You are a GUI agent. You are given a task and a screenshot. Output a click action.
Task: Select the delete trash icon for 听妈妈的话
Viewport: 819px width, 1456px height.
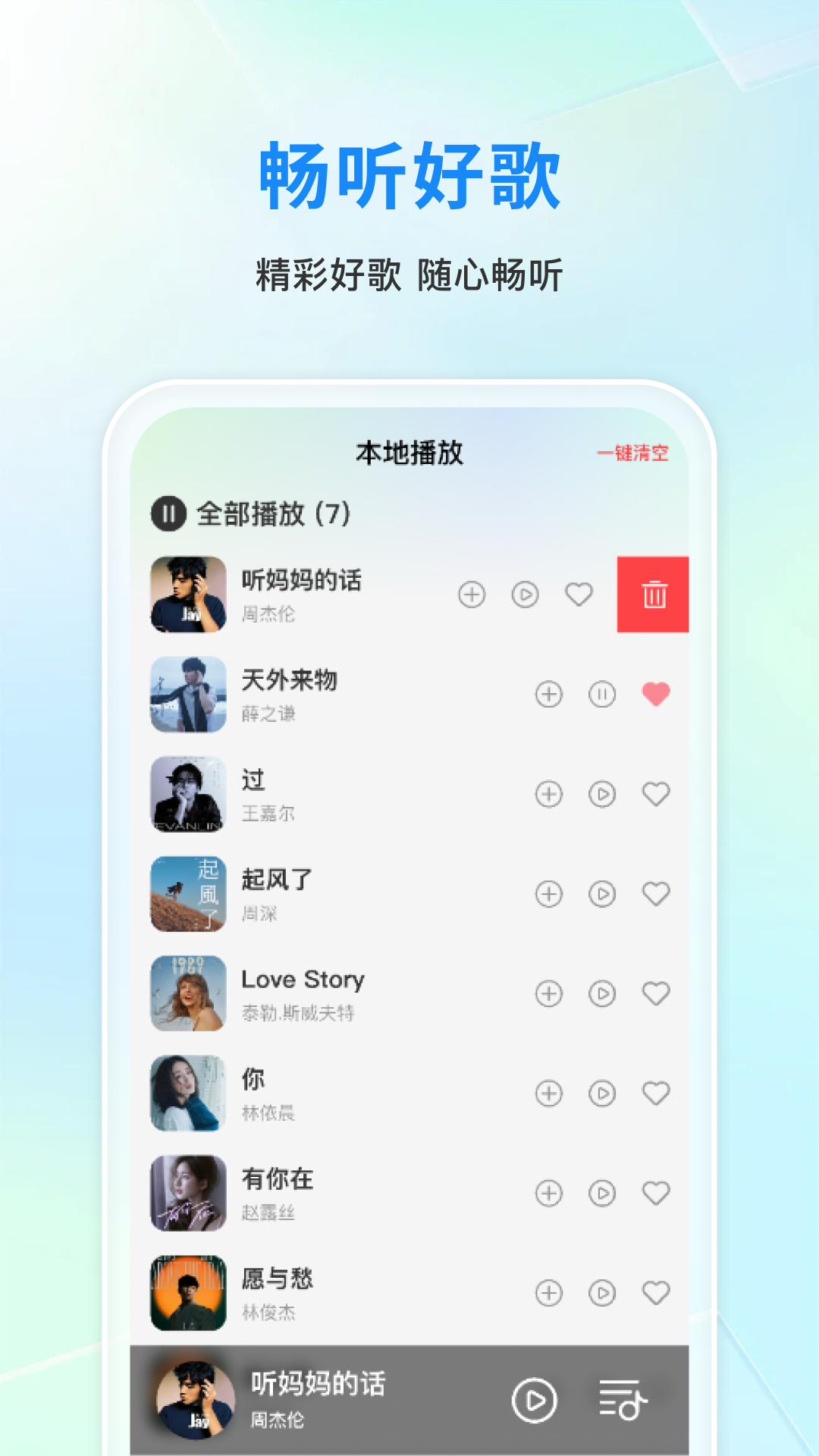point(653,595)
